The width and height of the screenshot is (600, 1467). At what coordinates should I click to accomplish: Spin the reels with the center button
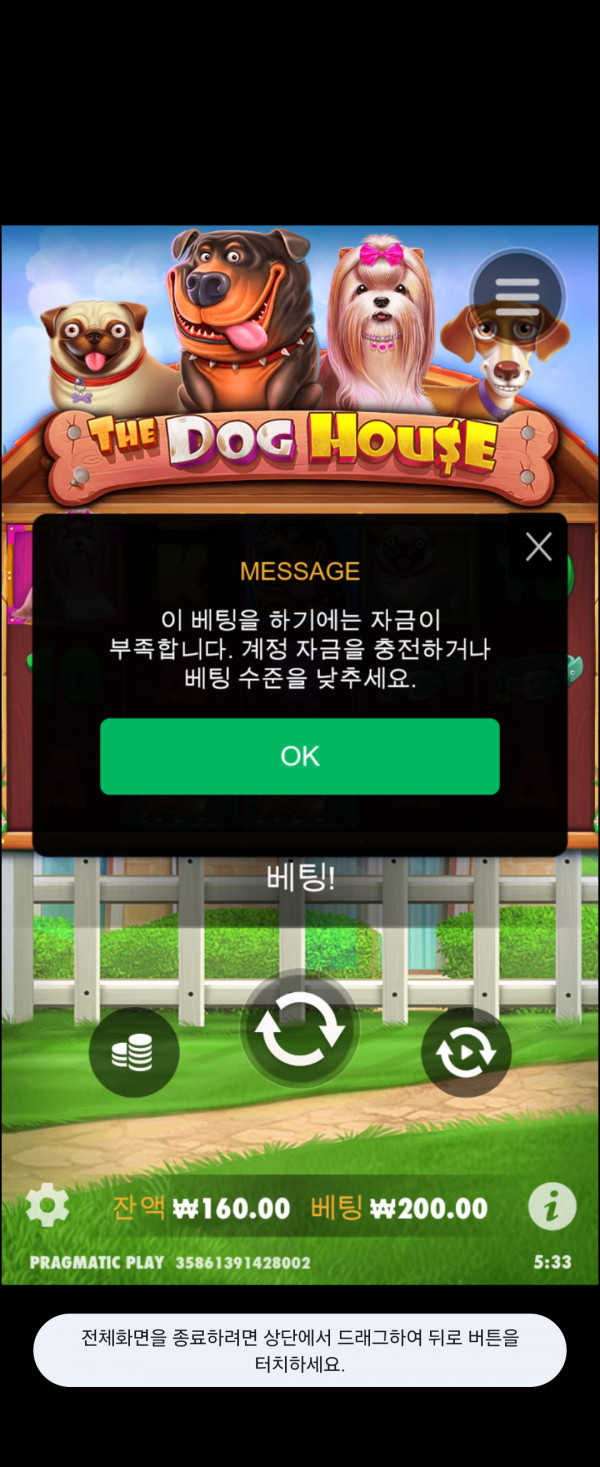coord(300,1029)
